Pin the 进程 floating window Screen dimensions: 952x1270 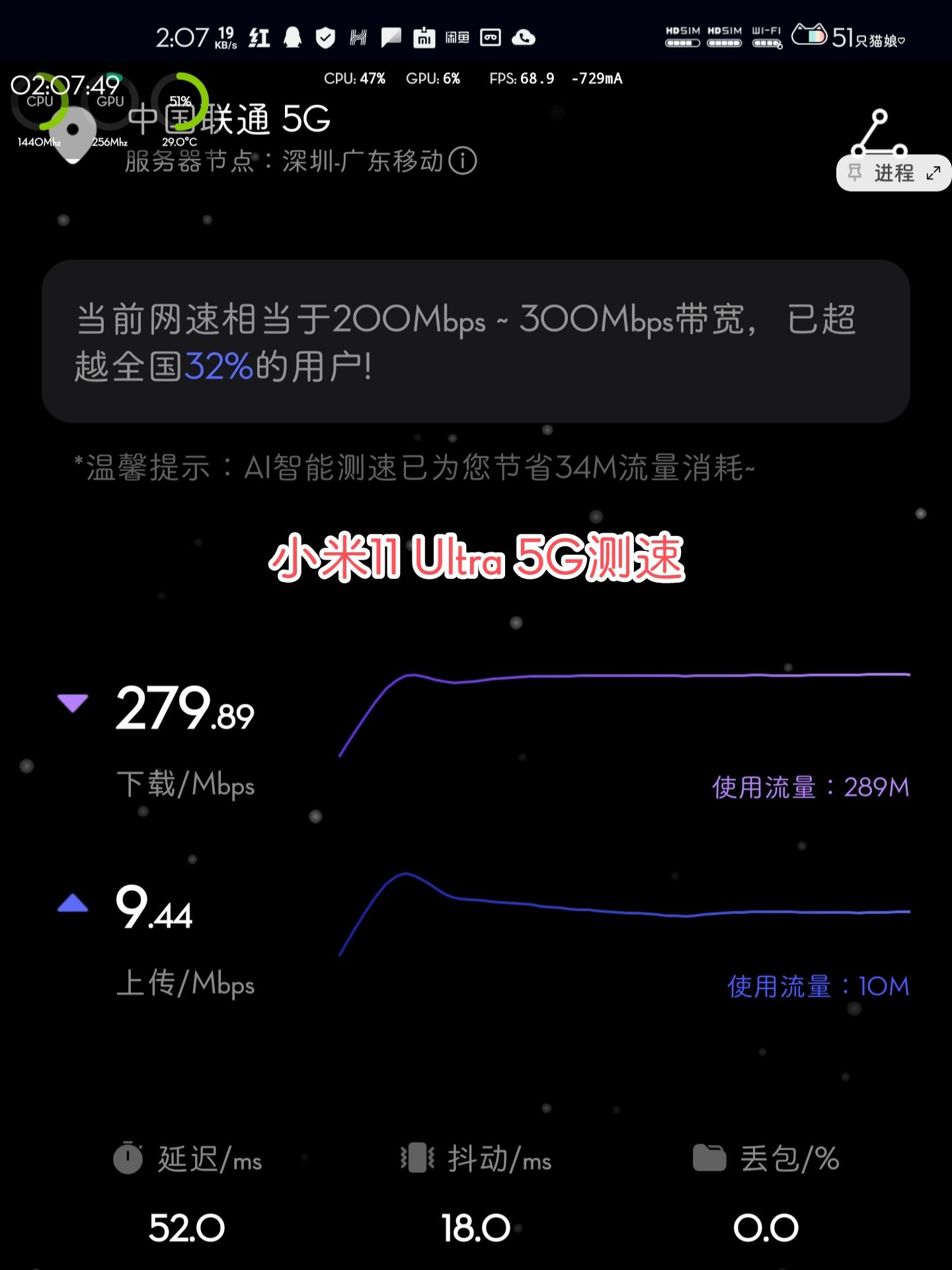point(855,173)
